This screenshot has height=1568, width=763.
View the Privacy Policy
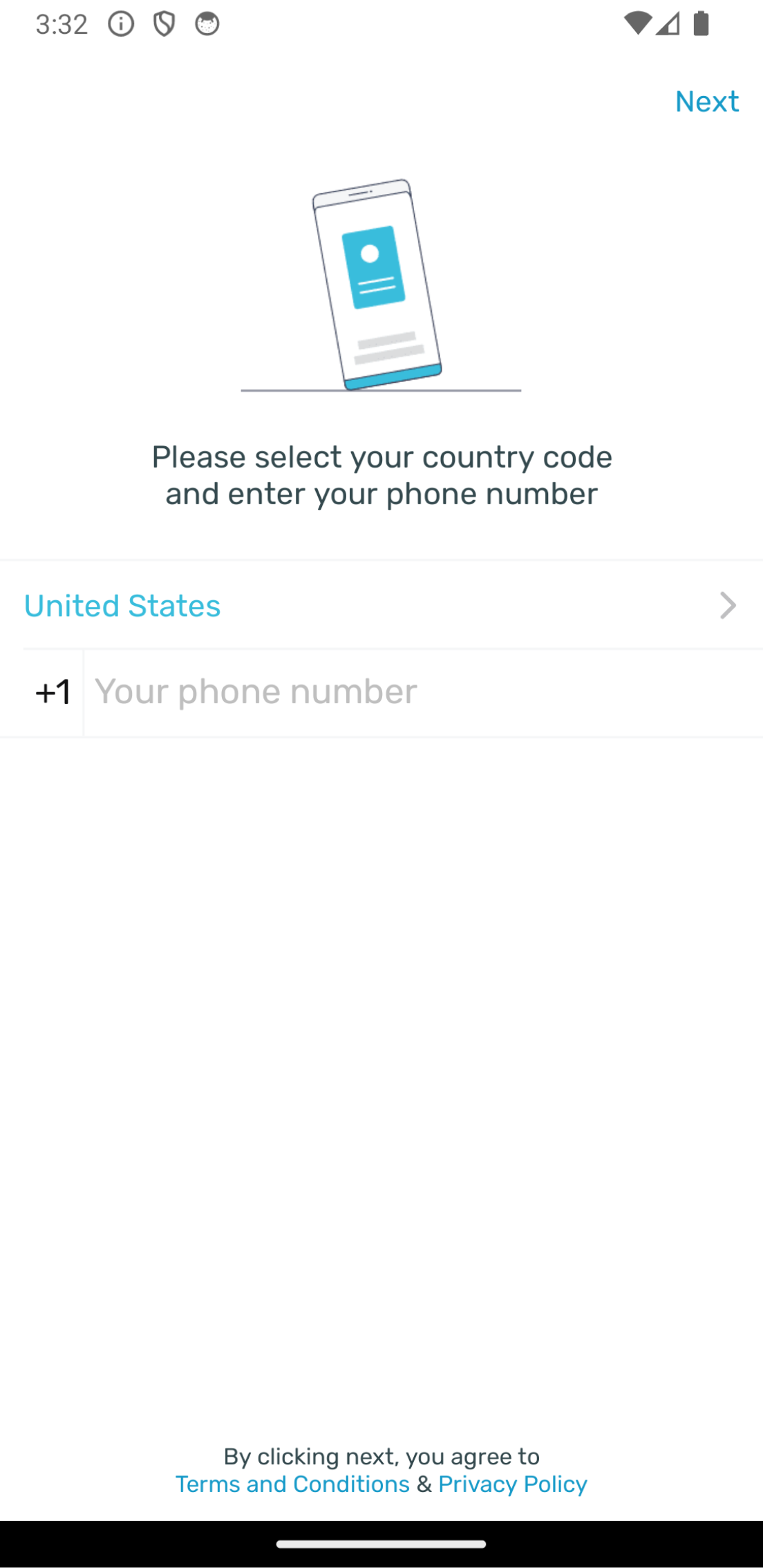coord(512,1484)
